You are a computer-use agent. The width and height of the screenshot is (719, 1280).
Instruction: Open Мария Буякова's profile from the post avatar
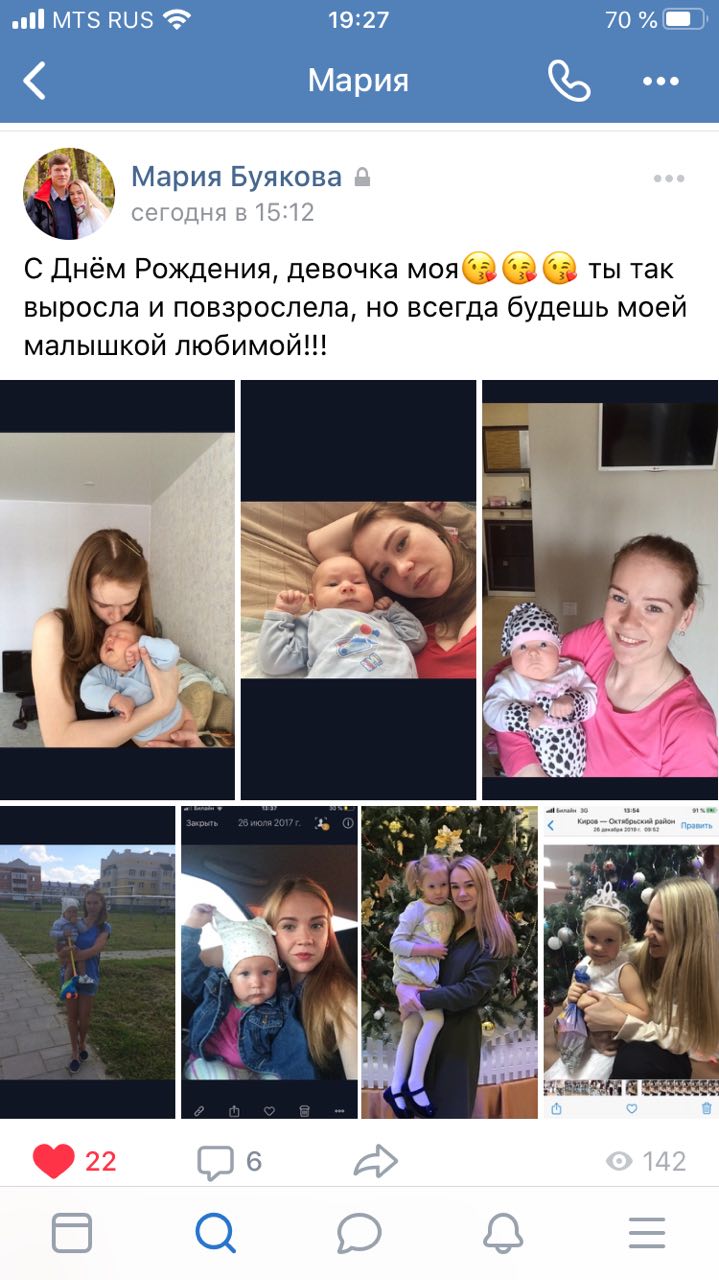(x=69, y=194)
